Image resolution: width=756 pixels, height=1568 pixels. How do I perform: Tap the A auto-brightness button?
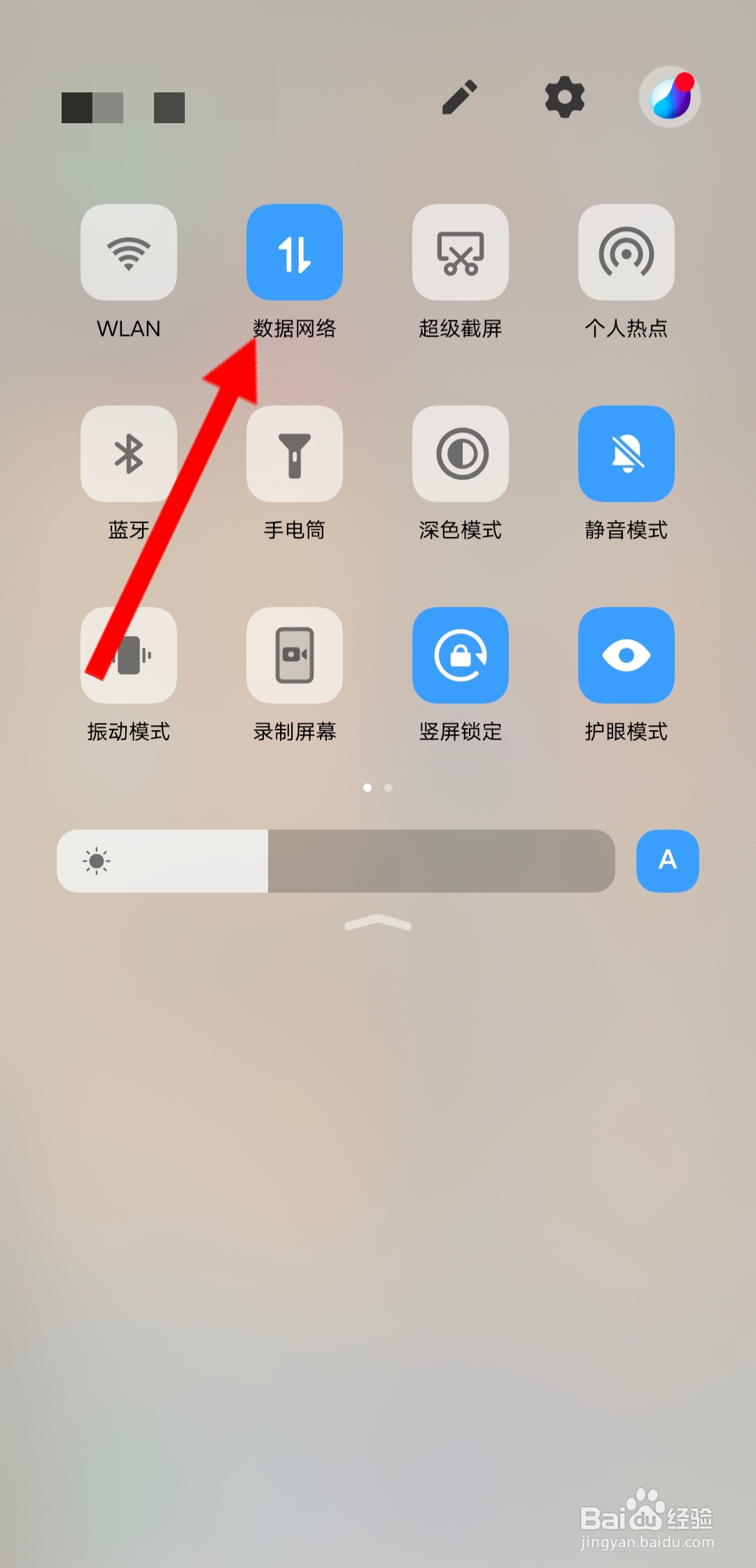click(x=666, y=861)
